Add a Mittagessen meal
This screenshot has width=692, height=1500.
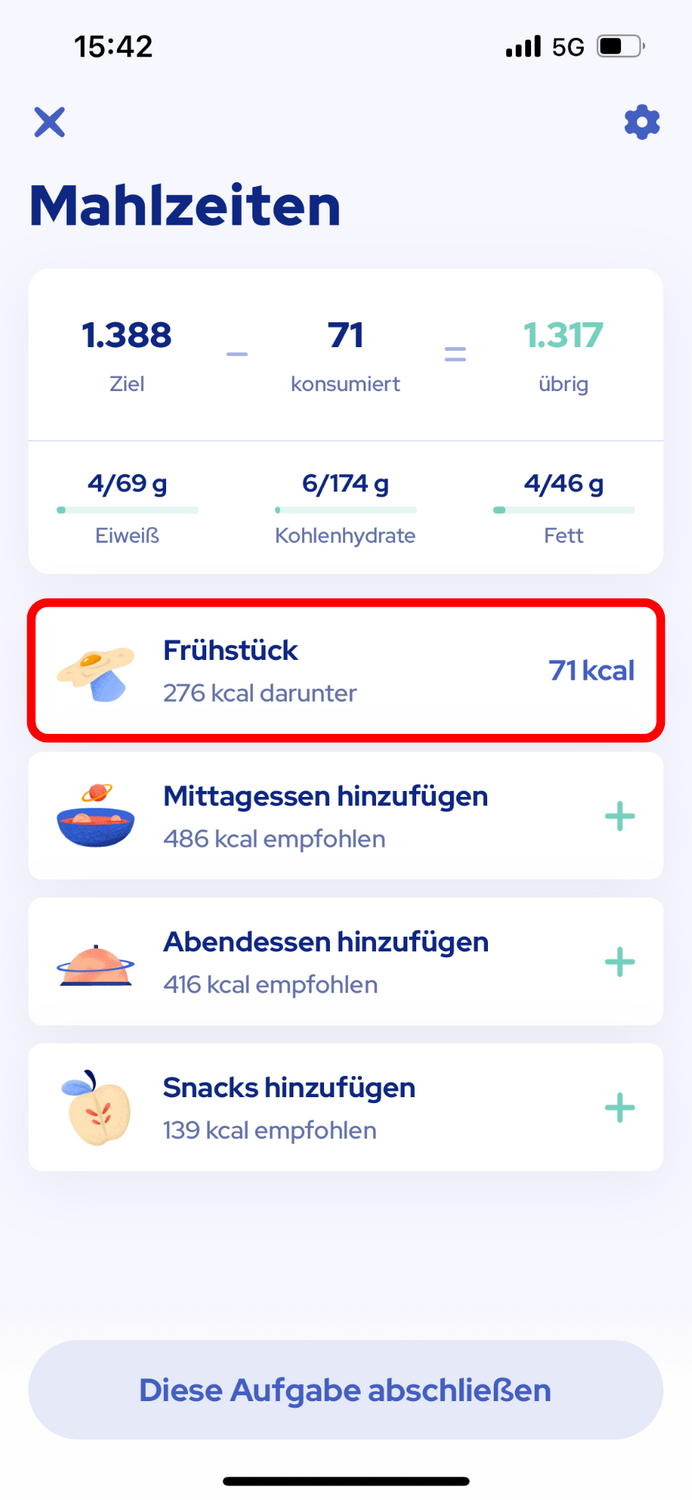620,817
